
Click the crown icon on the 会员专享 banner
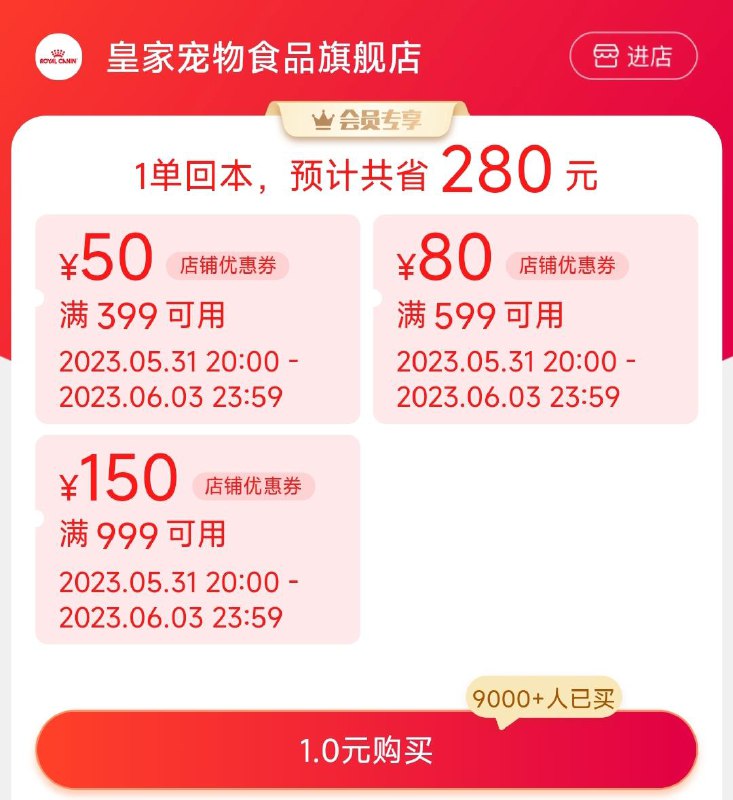pos(322,119)
